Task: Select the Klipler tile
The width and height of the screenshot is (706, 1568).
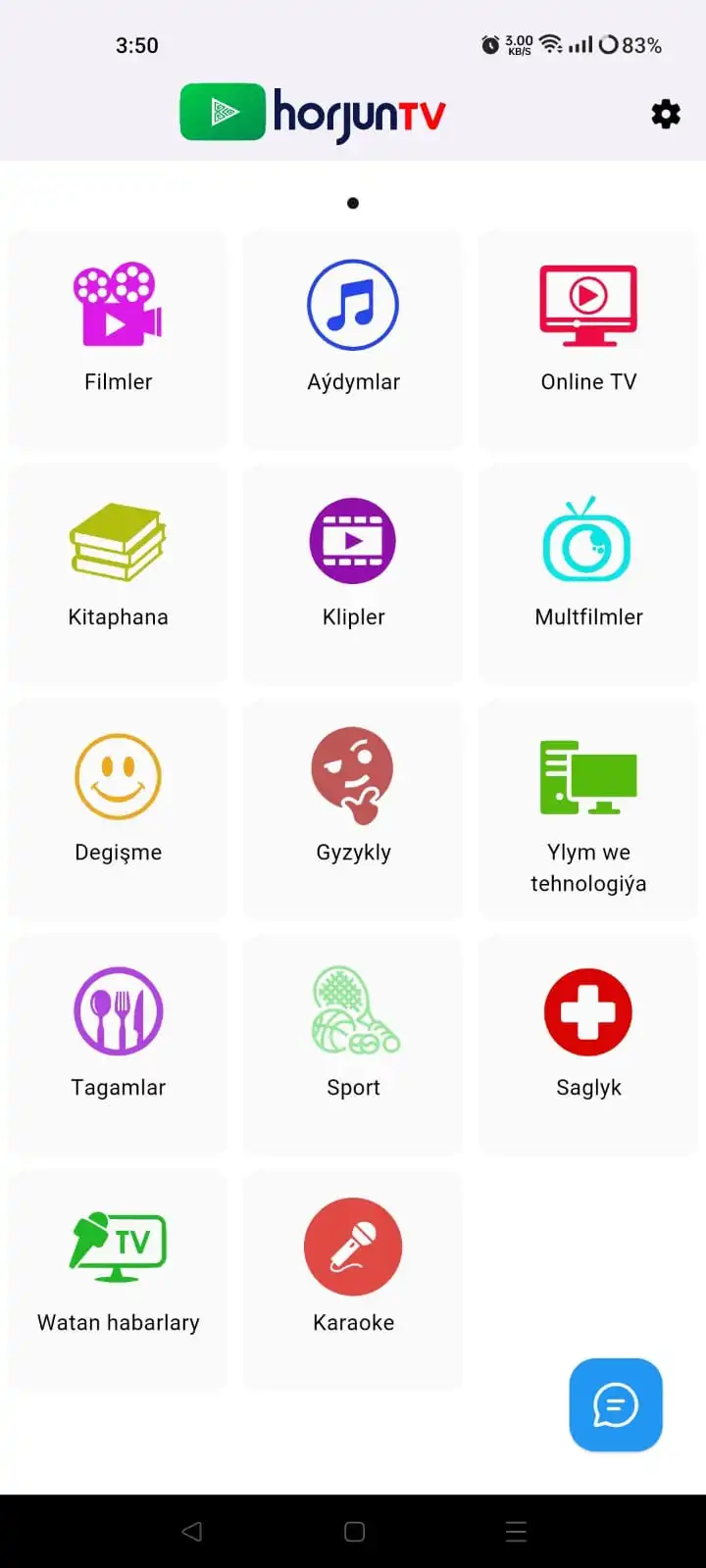Action: [353, 574]
